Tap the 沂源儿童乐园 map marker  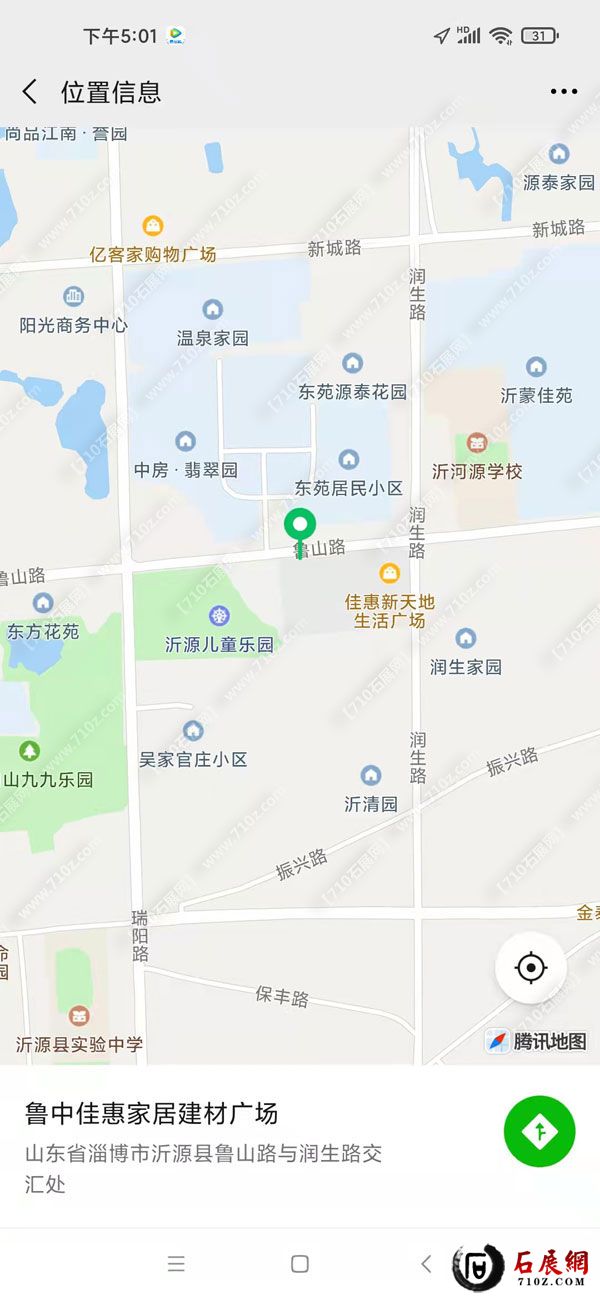(219, 617)
